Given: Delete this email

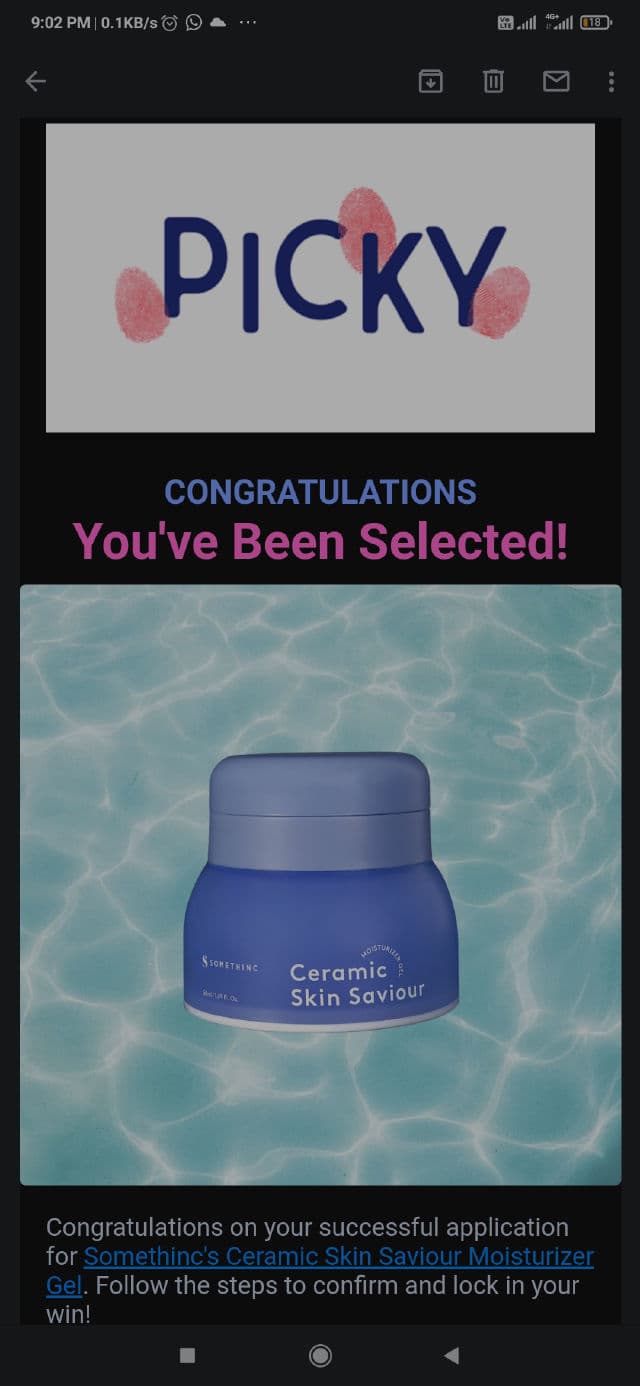Looking at the screenshot, I should [493, 82].
